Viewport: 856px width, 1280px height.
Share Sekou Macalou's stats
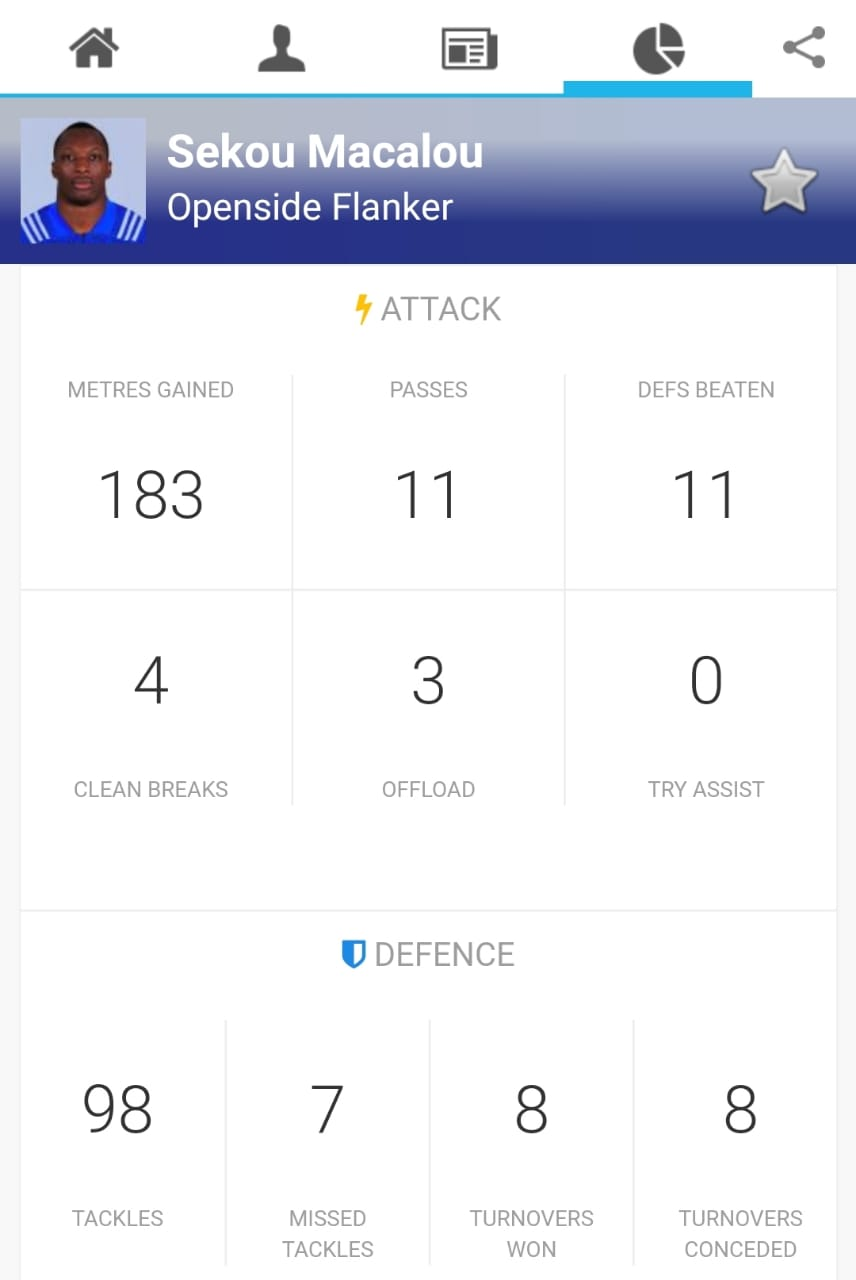(804, 48)
